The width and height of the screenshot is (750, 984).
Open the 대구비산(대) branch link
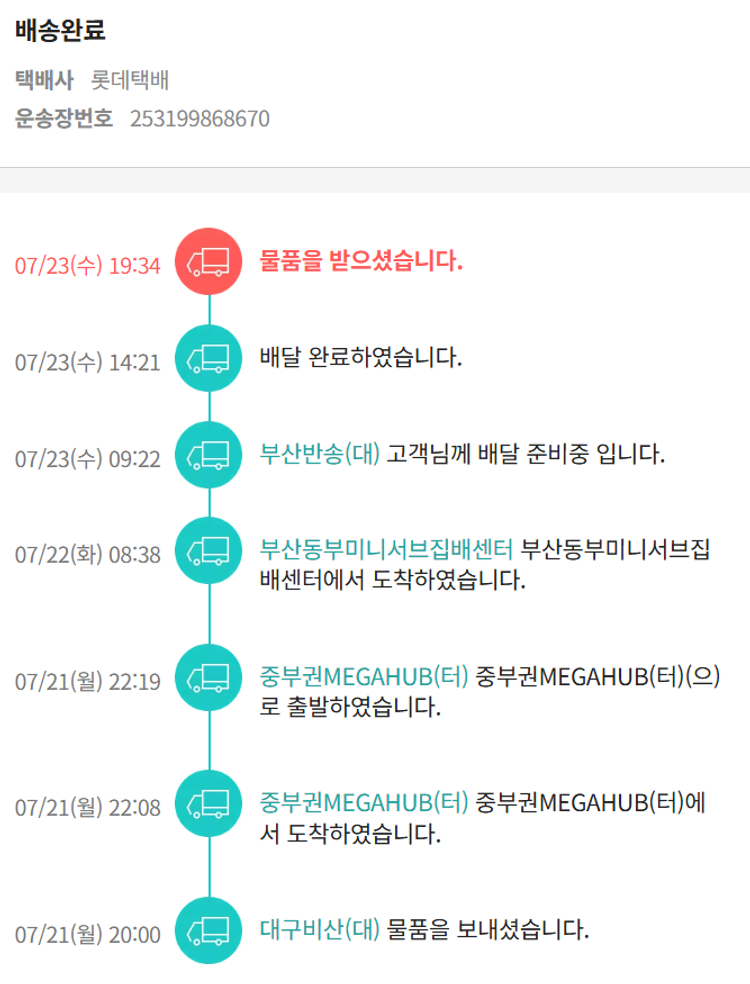click(x=319, y=929)
